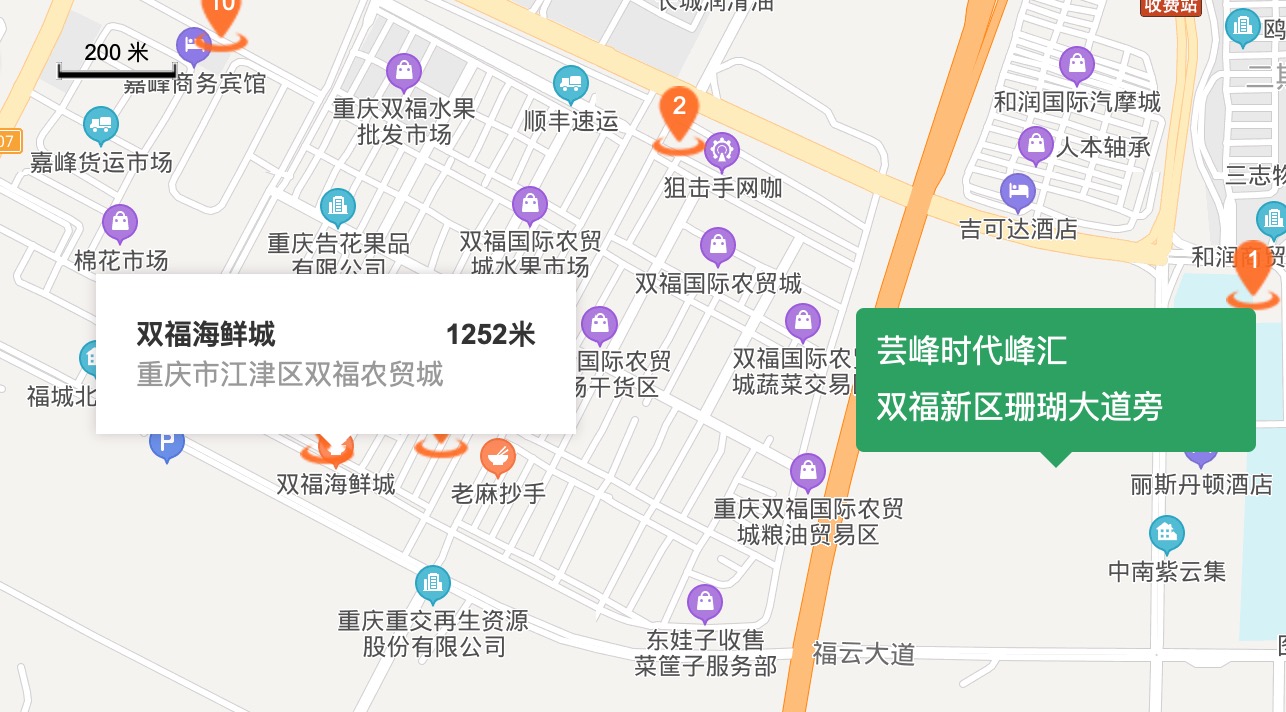Screen dimensions: 1286x712
Task: Tap the 东娃子收售菜篮子服务部 shopping icon
Action: point(705,602)
